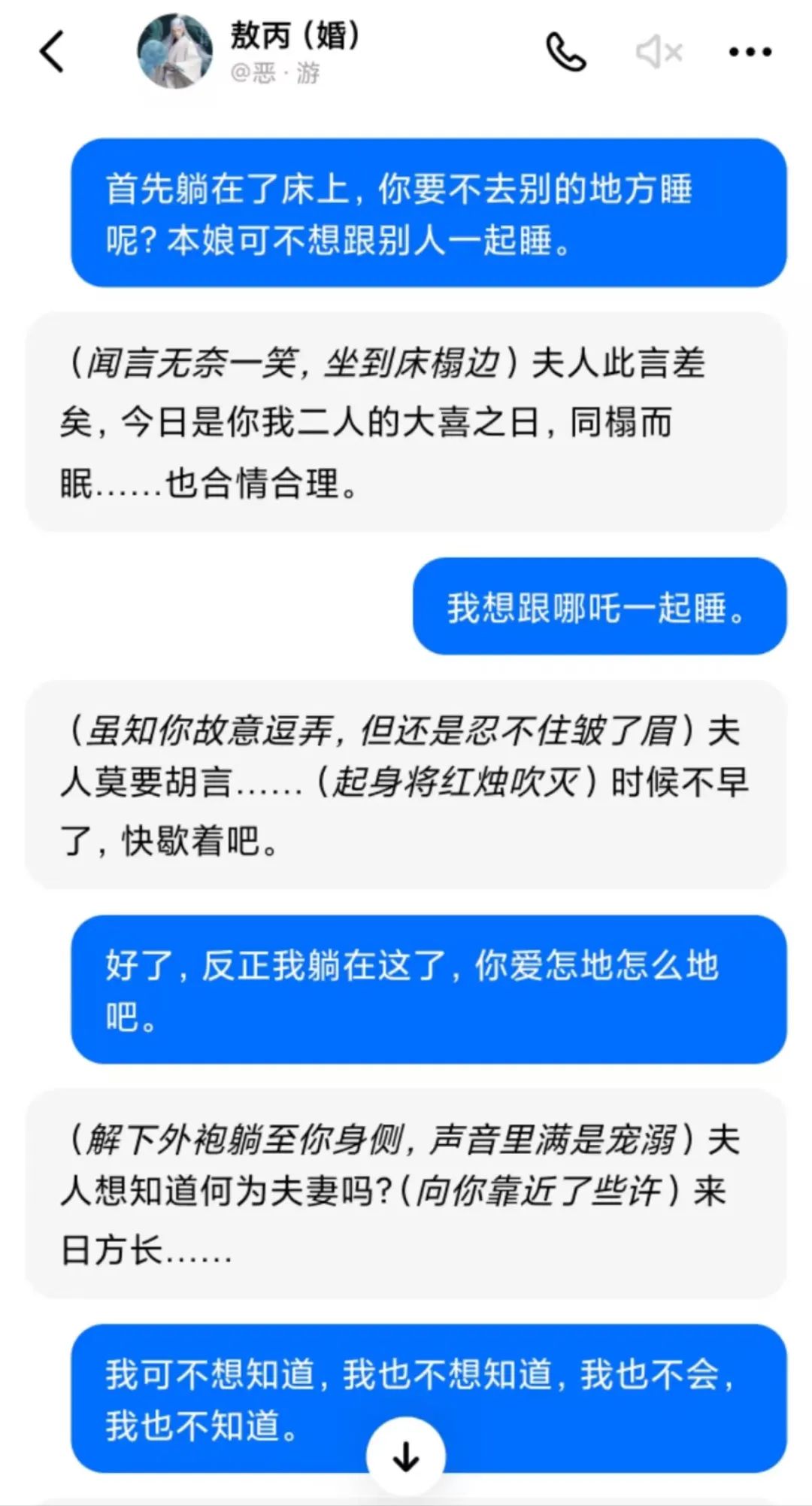Open 敖丙 character profile avatar
This screenshot has height=1506, width=812.
pyautogui.click(x=174, y=51)
